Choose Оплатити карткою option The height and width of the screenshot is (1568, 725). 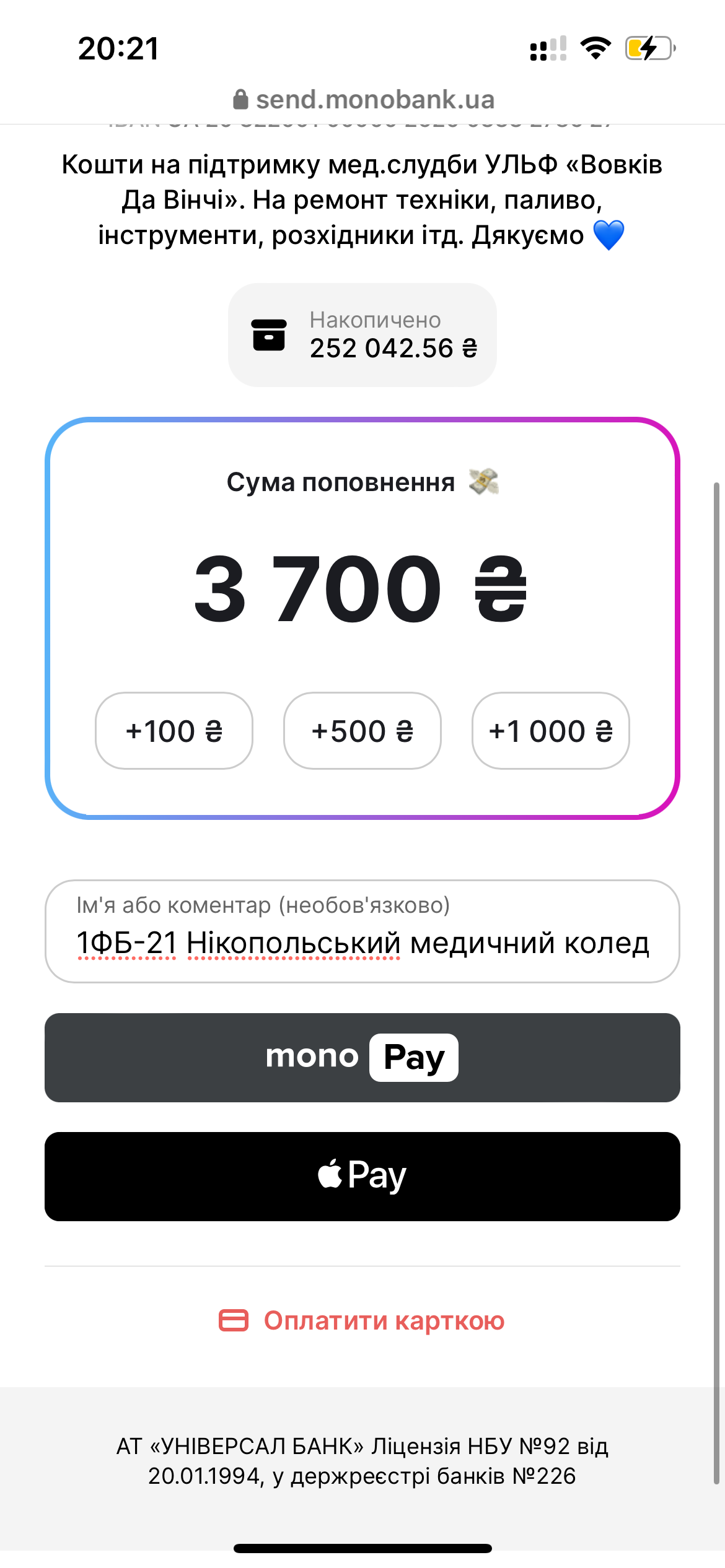click(362, 1321)
